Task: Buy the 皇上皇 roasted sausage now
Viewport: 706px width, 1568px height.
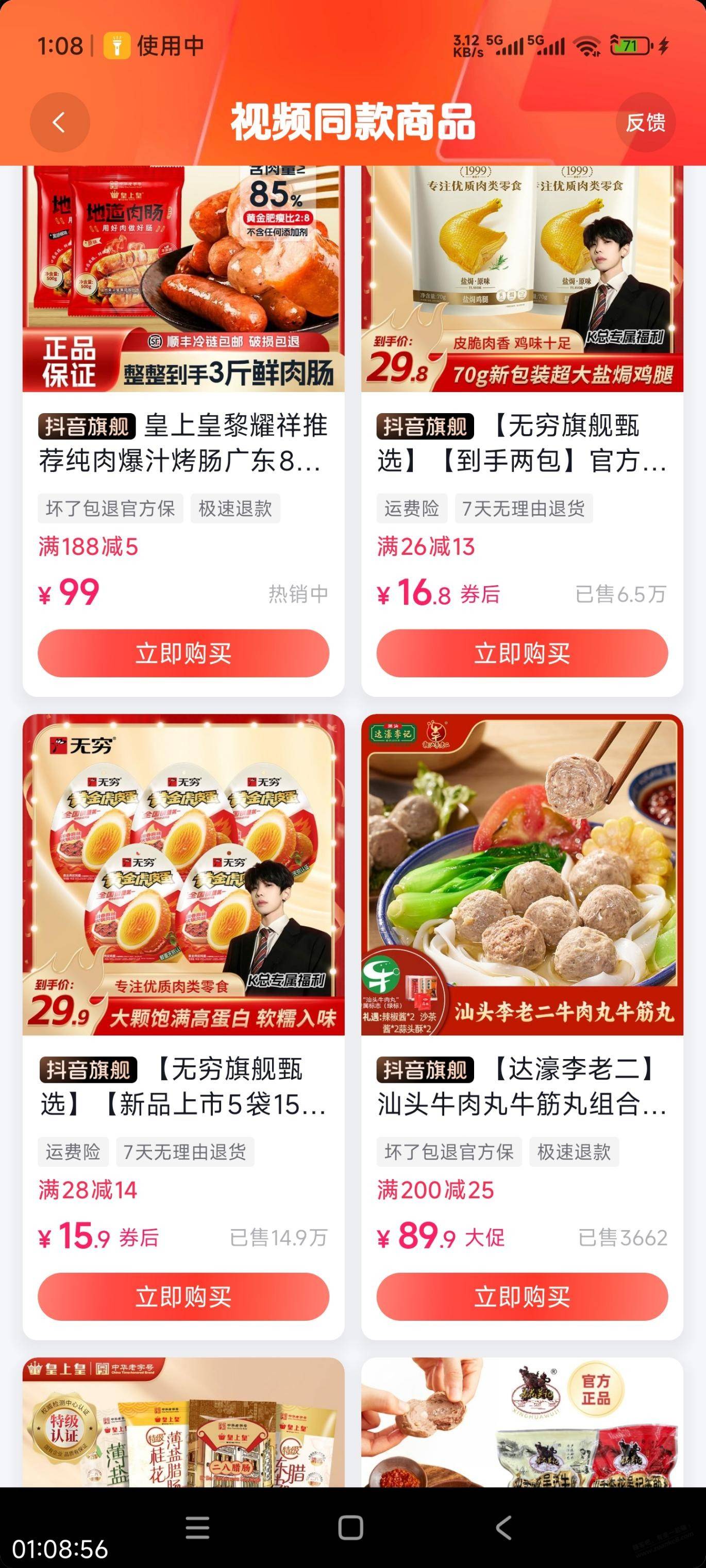Action: pos(183,653)
